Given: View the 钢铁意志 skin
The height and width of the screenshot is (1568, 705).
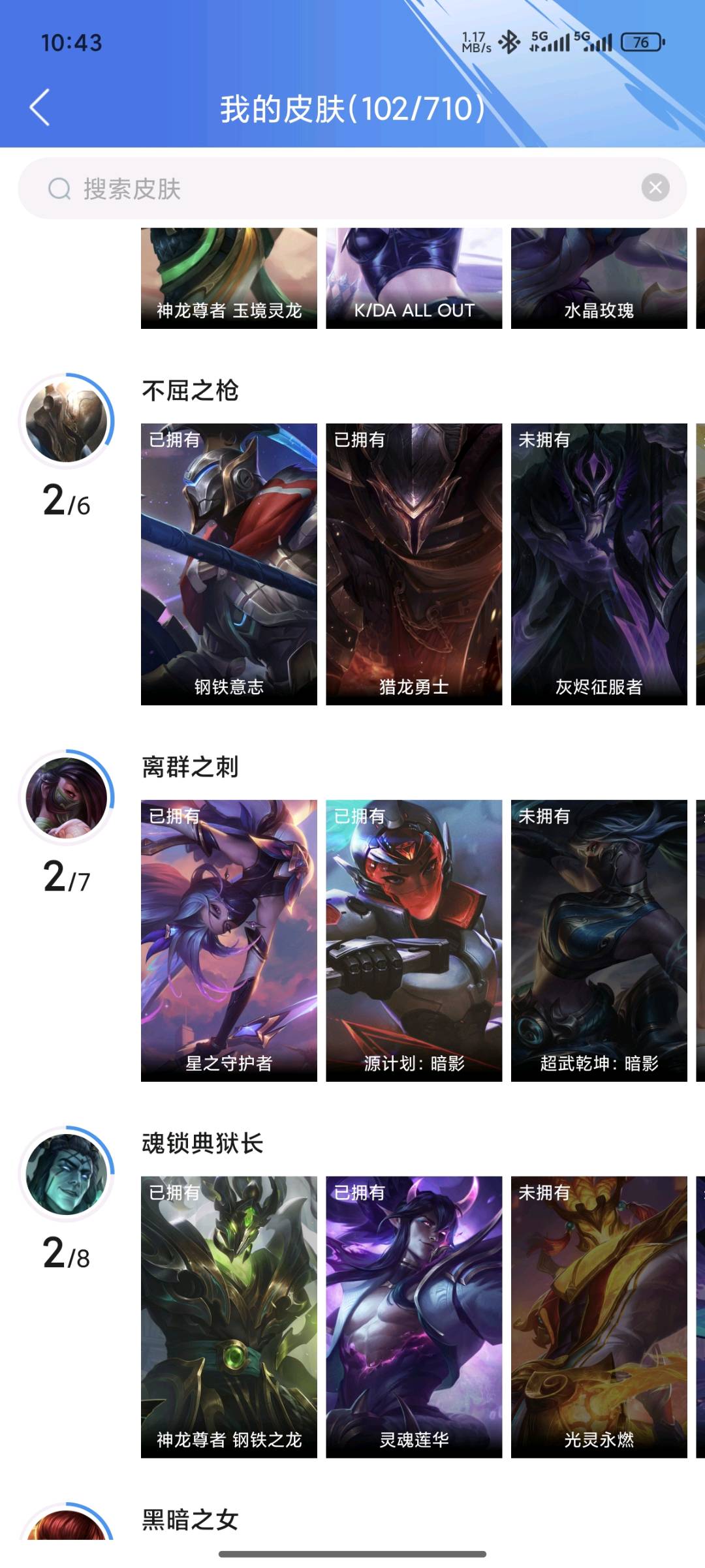Looking at the screenshot, I should (x=229, y=564).
